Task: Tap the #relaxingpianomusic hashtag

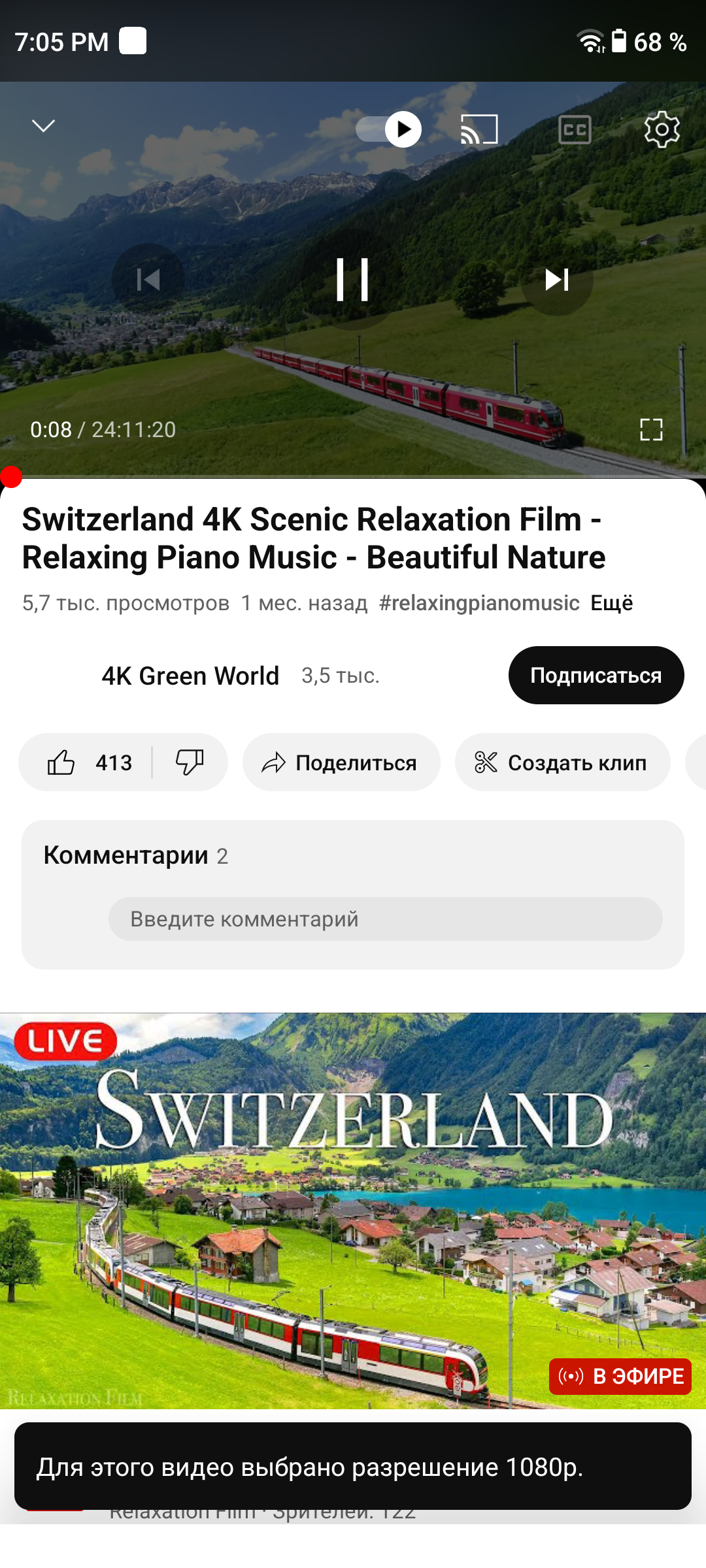Action: click(479, 603)
